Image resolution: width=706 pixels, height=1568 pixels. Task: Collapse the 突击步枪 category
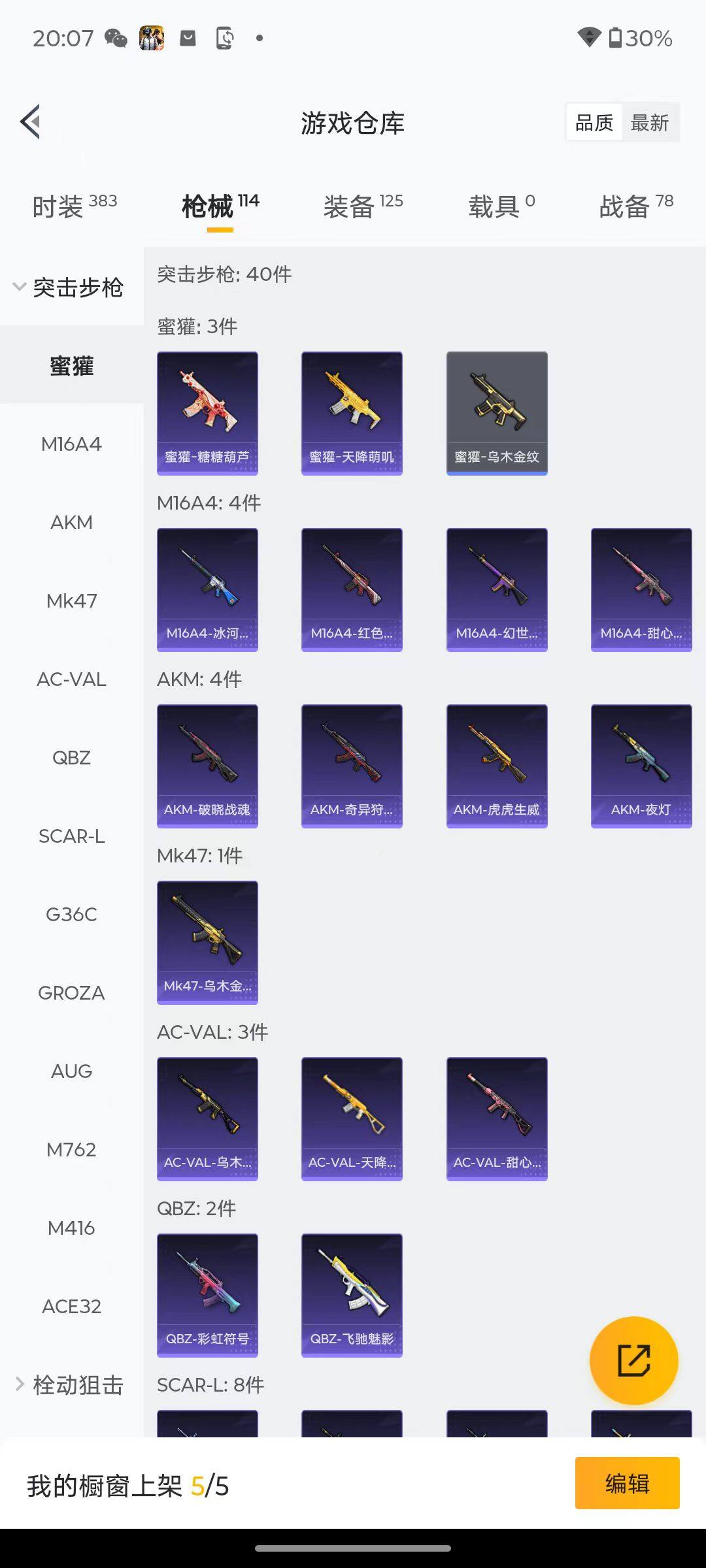pos(69,287)
